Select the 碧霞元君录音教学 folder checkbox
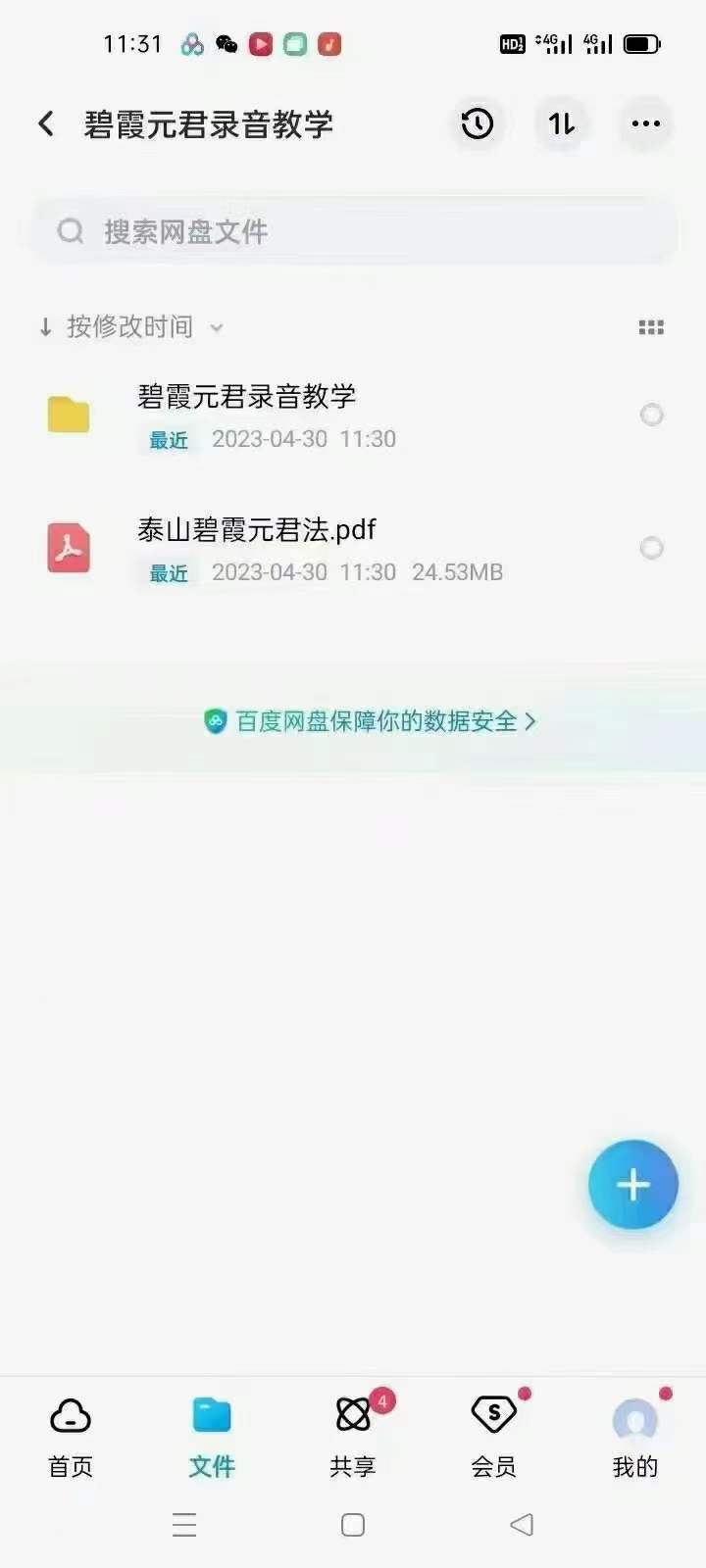Image resolution: width=706 pixels, height=1568 pixels. 651,416
